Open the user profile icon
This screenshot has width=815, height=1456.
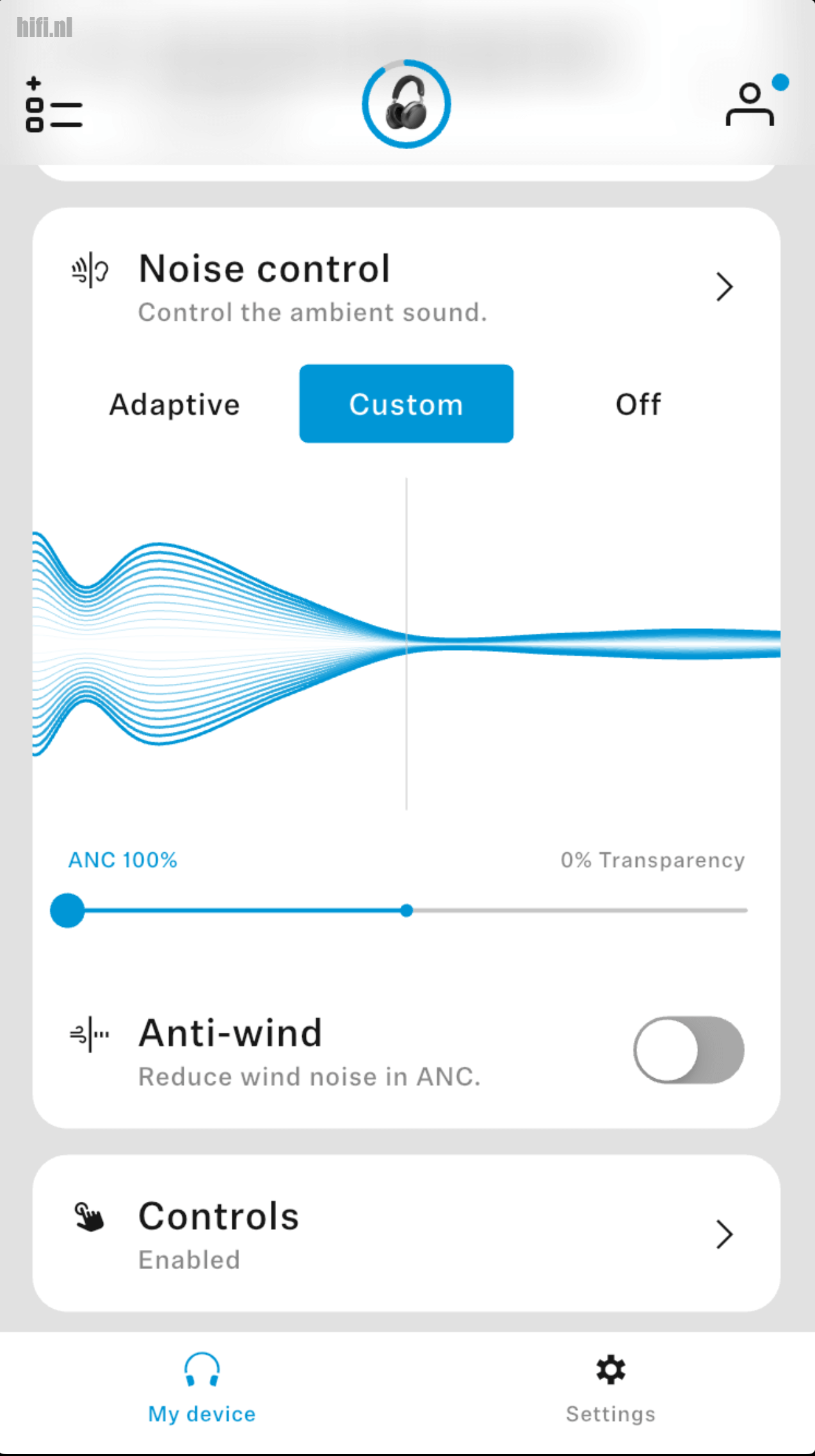pyautogui.click(x=750, y=106)
